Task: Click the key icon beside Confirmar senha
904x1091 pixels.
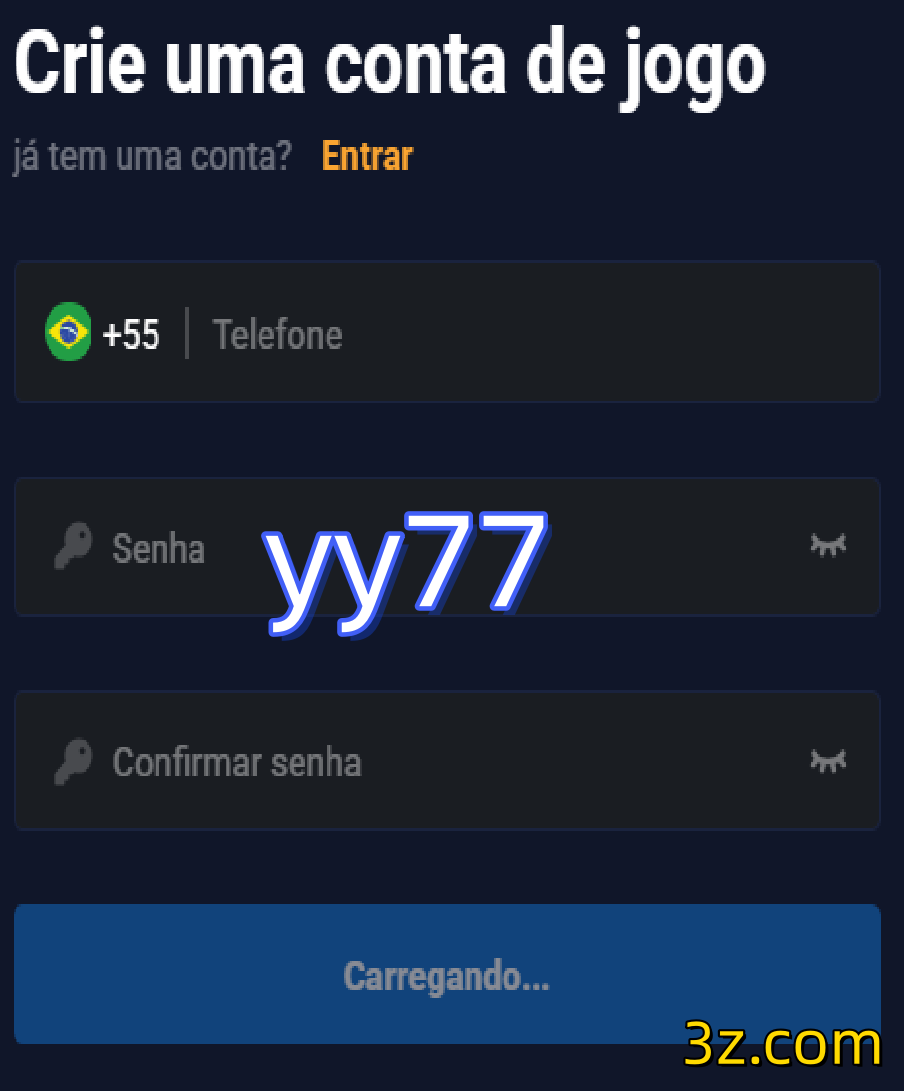Action: click(71, 761)
